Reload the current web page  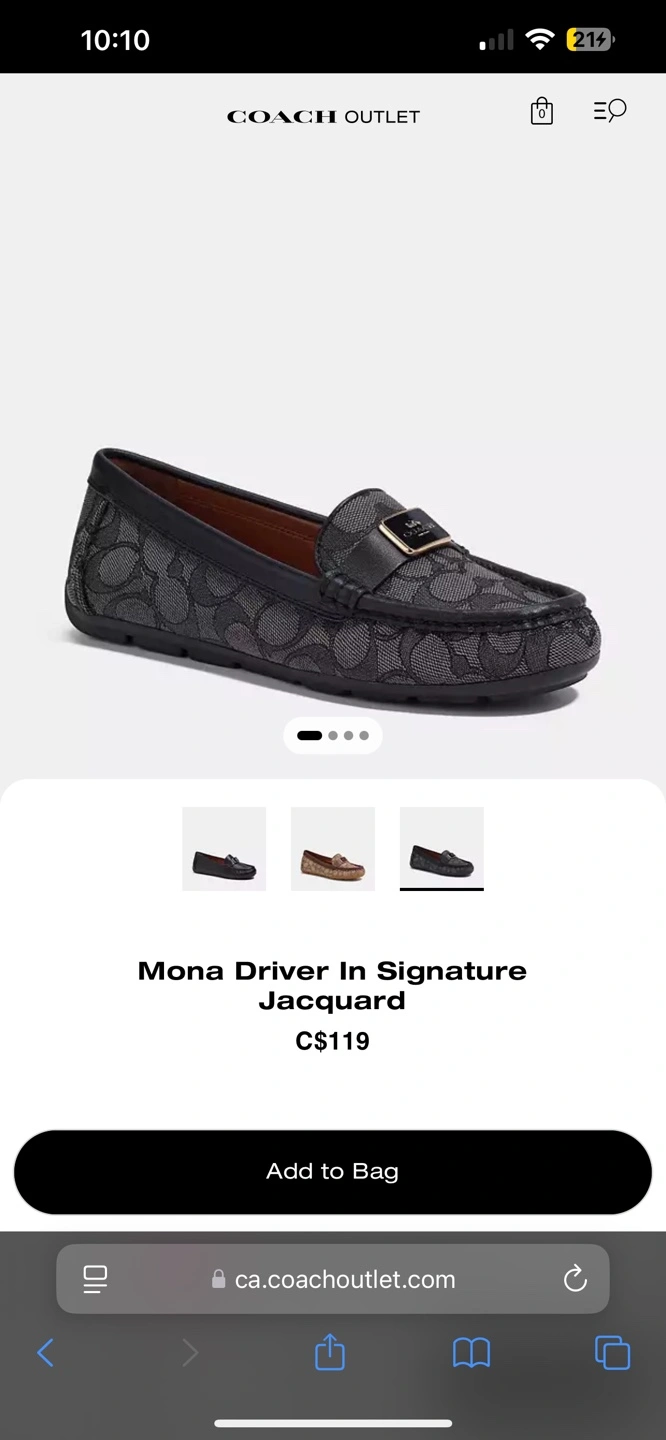[575, 1279]
